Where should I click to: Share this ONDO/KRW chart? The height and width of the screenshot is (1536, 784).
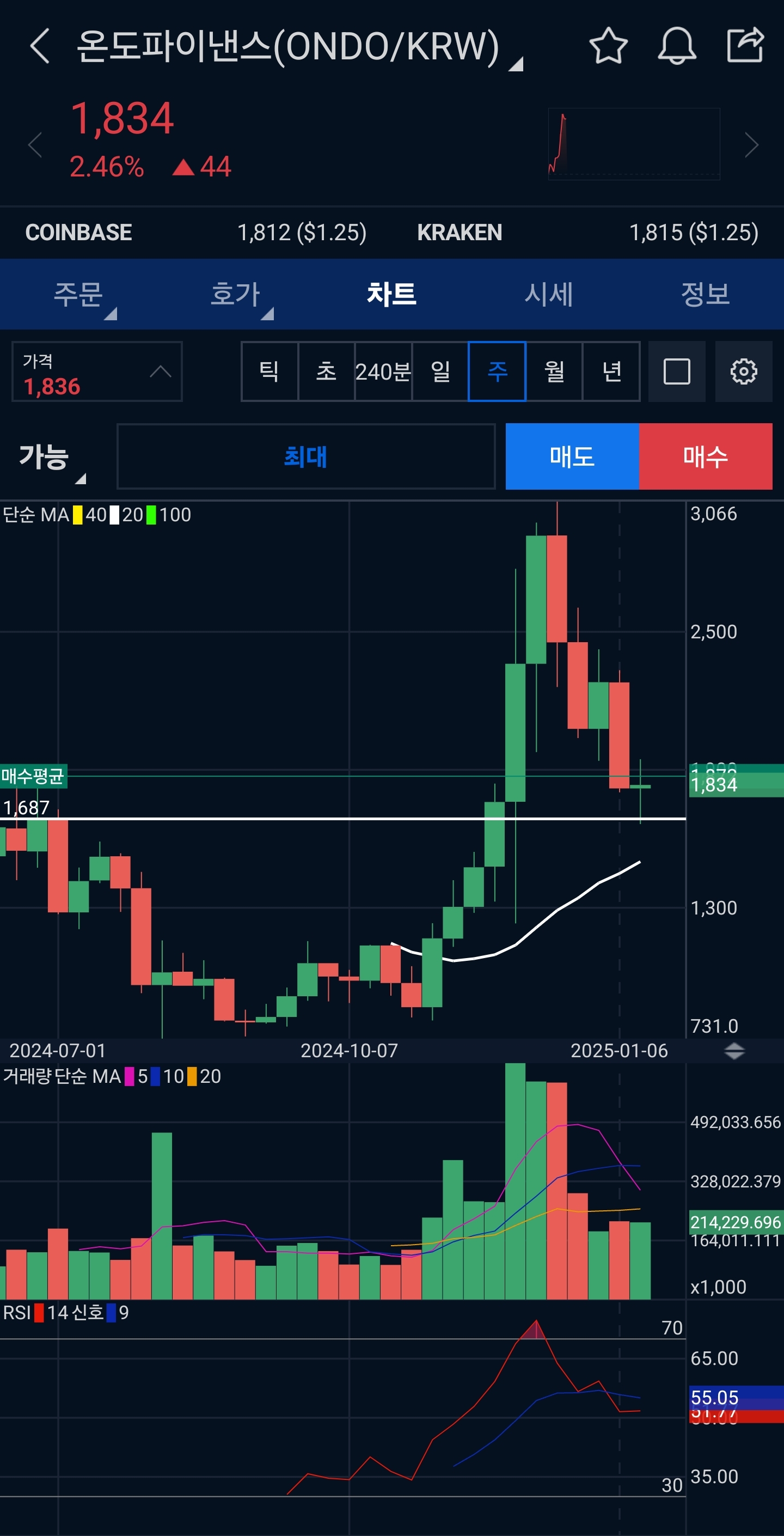[x=745, y=45]
